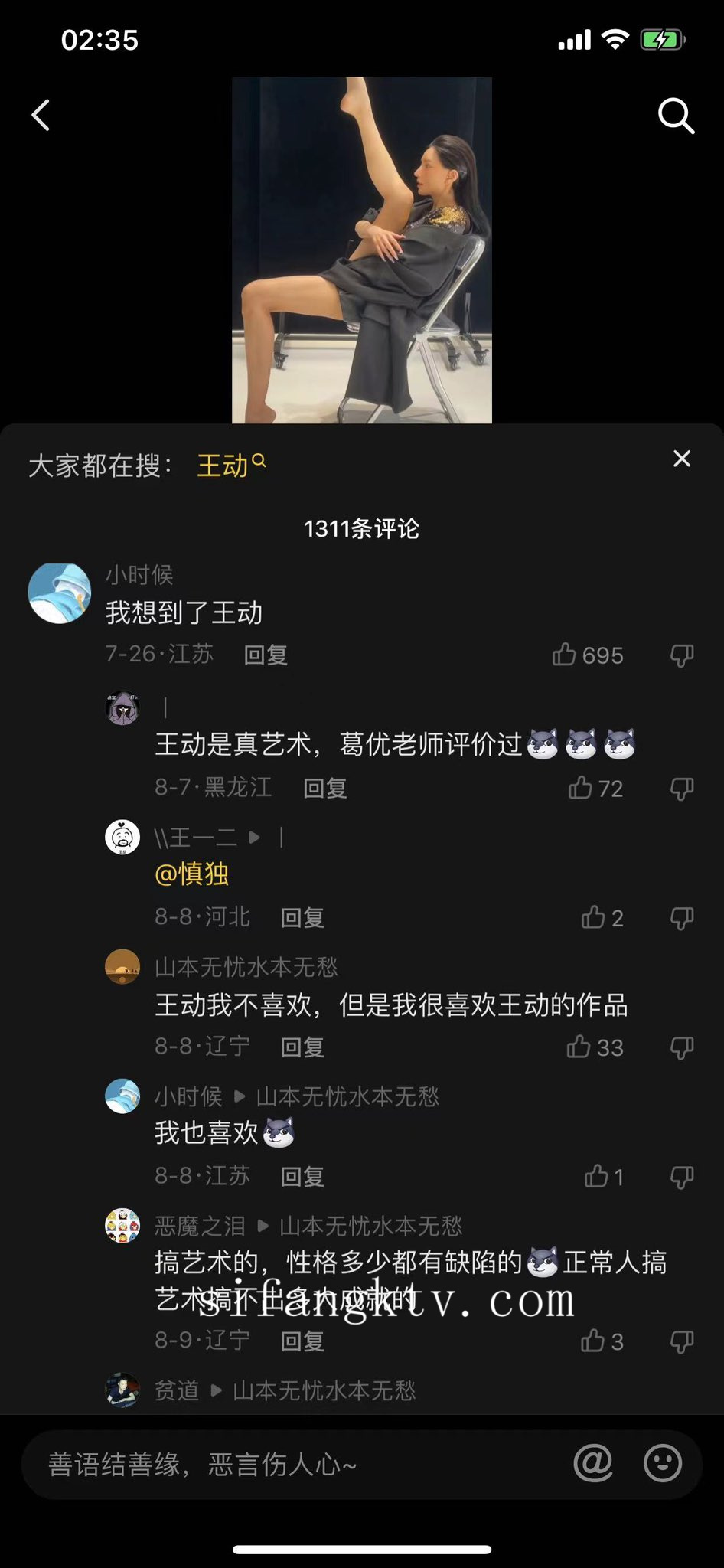Mention someone with the @ icon
724x1568 pixels.
[x=593, y=1464]
